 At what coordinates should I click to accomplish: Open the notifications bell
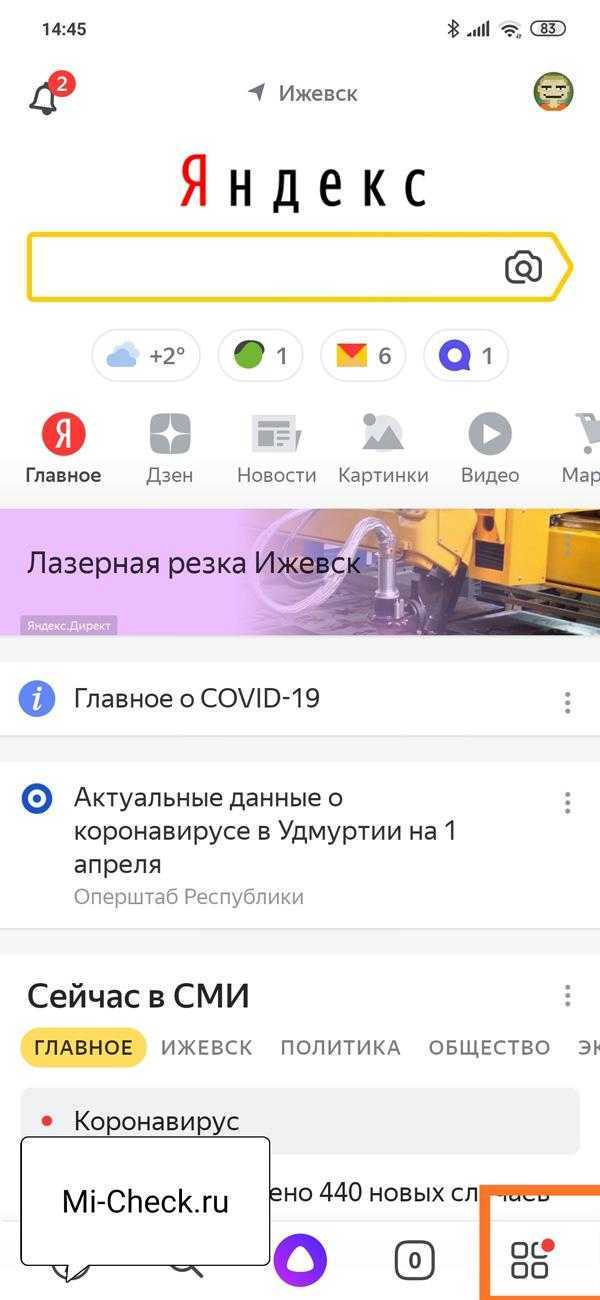click(46, 97)
